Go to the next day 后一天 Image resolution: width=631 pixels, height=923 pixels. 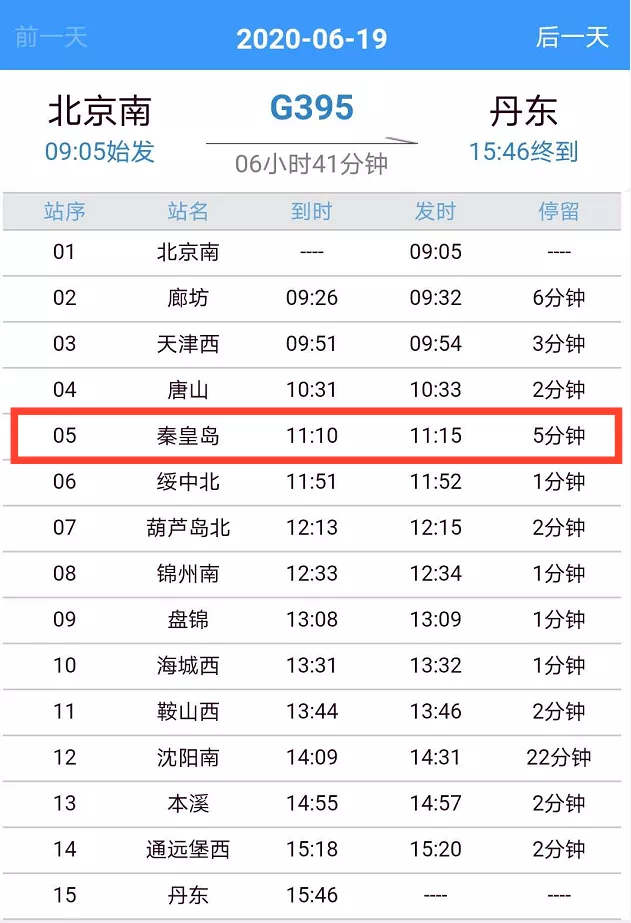click(572, 38)
